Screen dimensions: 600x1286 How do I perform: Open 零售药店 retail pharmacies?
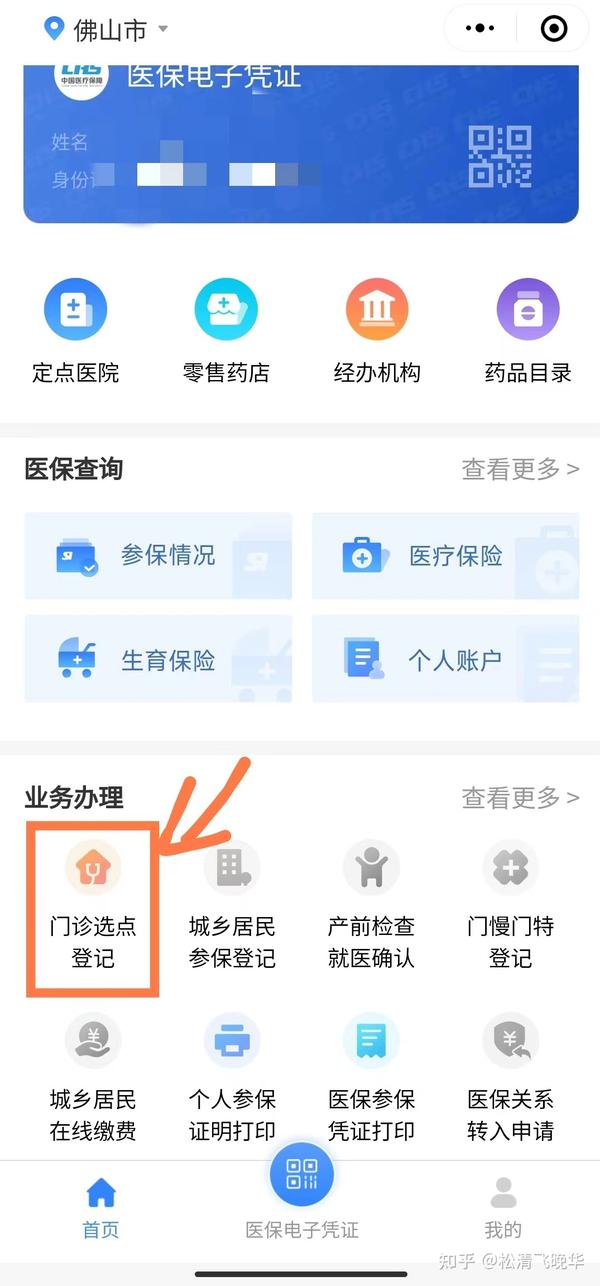226,330
